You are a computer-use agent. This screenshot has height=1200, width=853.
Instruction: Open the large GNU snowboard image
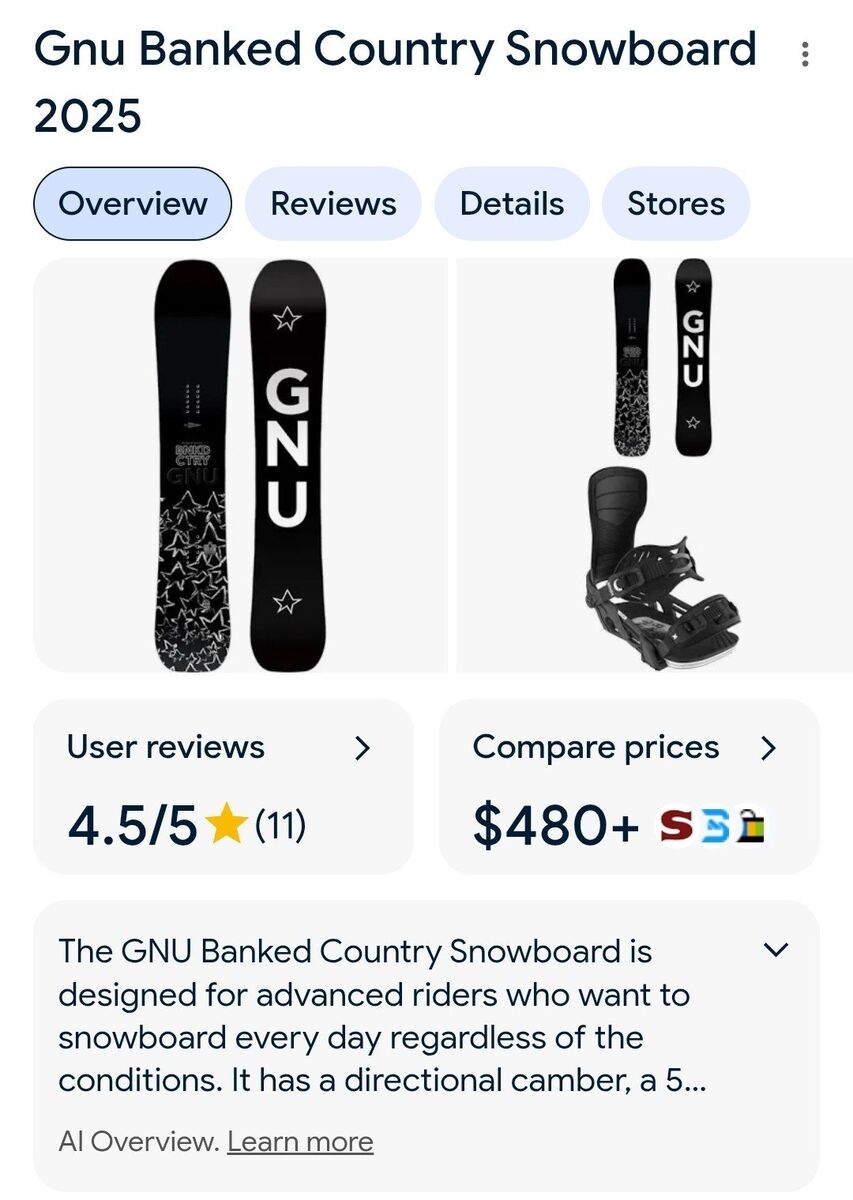pyautogui.click(x=240, y=465)
